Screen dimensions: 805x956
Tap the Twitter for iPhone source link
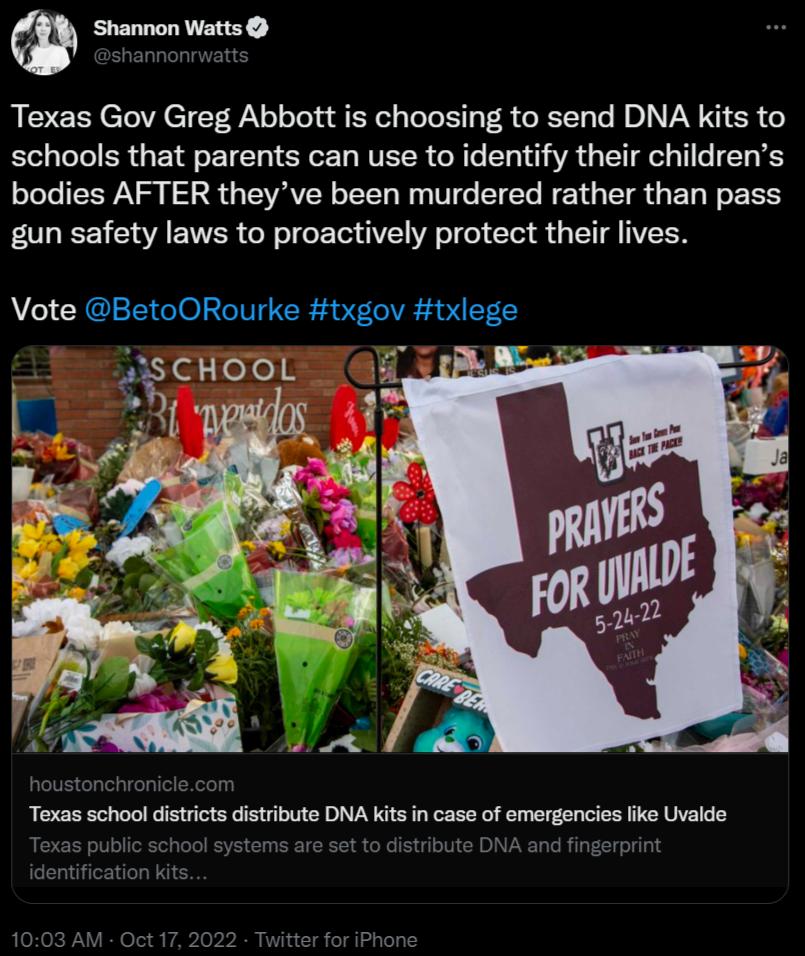(x=336, y=940)
